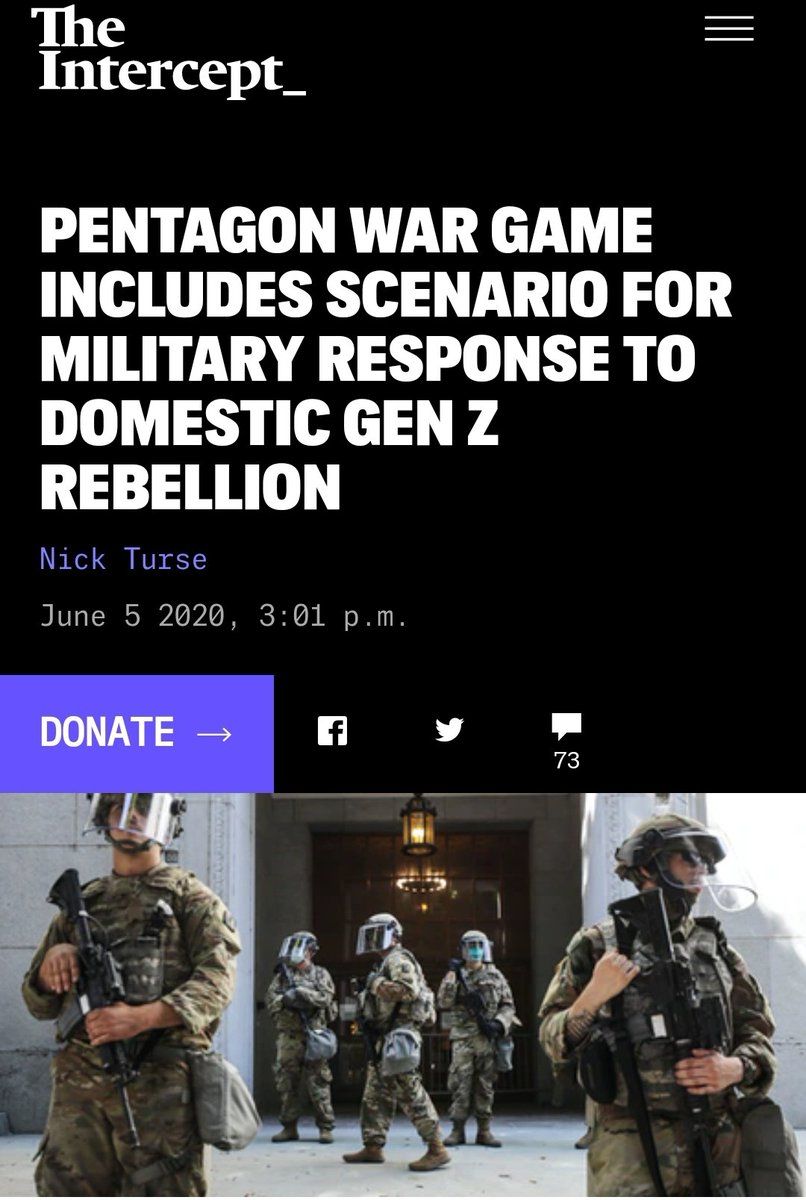Open author Nick Turse's page
This screenshot has width=806, height=1200.
coord(123,558)
